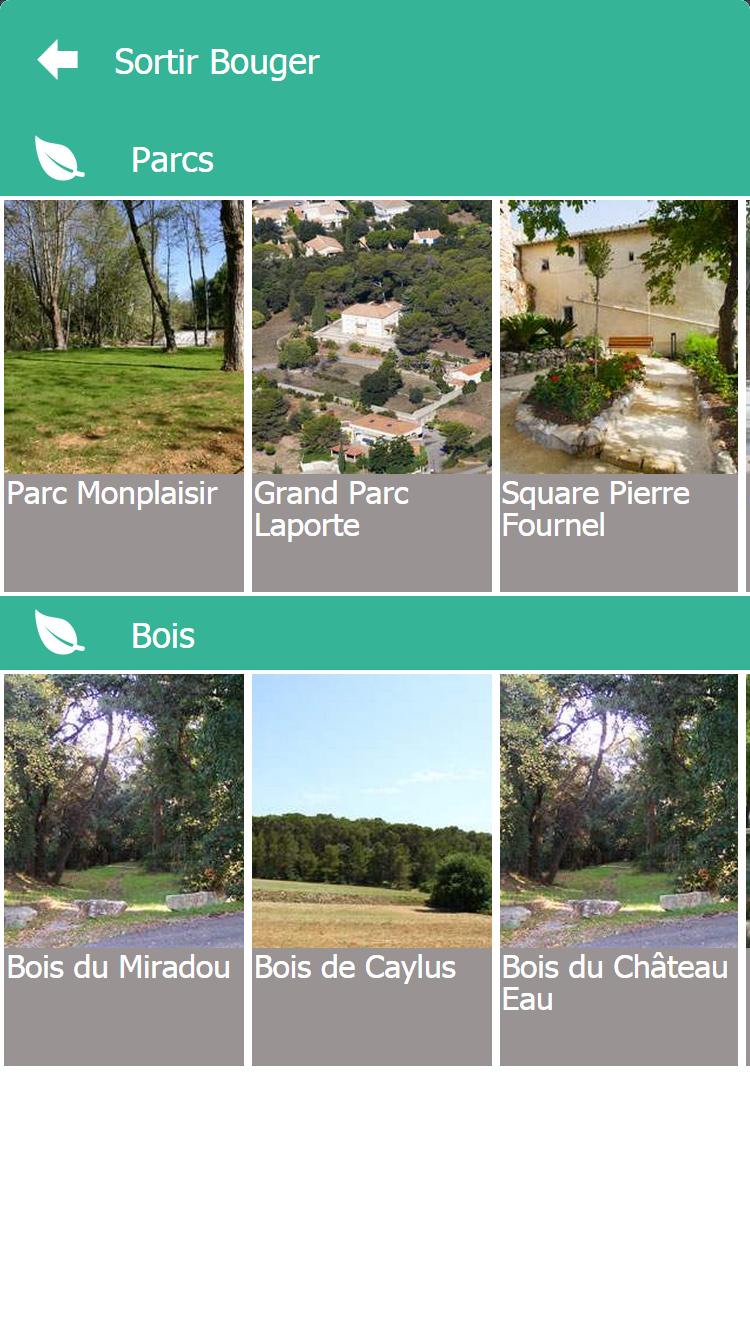The height and width of the screenshot is (1334, 750).
Task: Select the Bois du Château Eau tile
Action: 619,868
